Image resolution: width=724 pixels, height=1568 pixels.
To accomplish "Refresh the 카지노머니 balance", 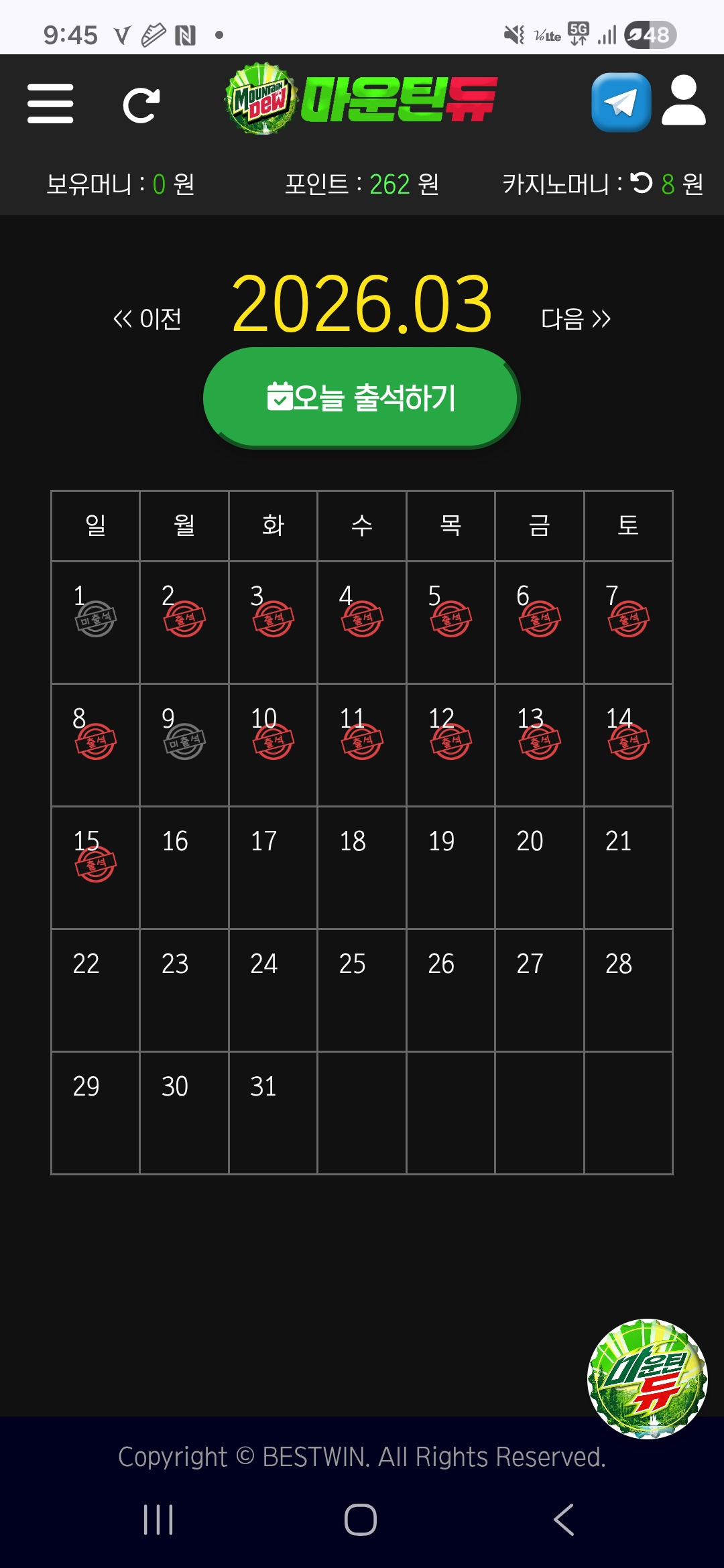I will pos(642,182).
